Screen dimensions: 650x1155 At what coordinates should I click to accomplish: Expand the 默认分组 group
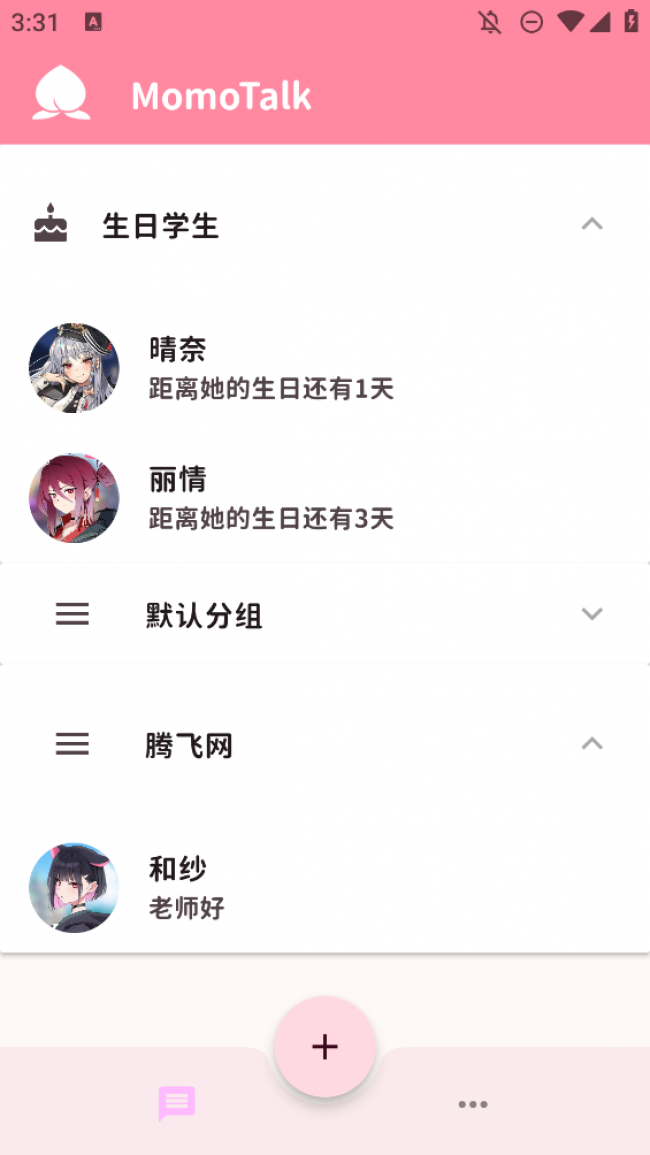pos(592,614)
